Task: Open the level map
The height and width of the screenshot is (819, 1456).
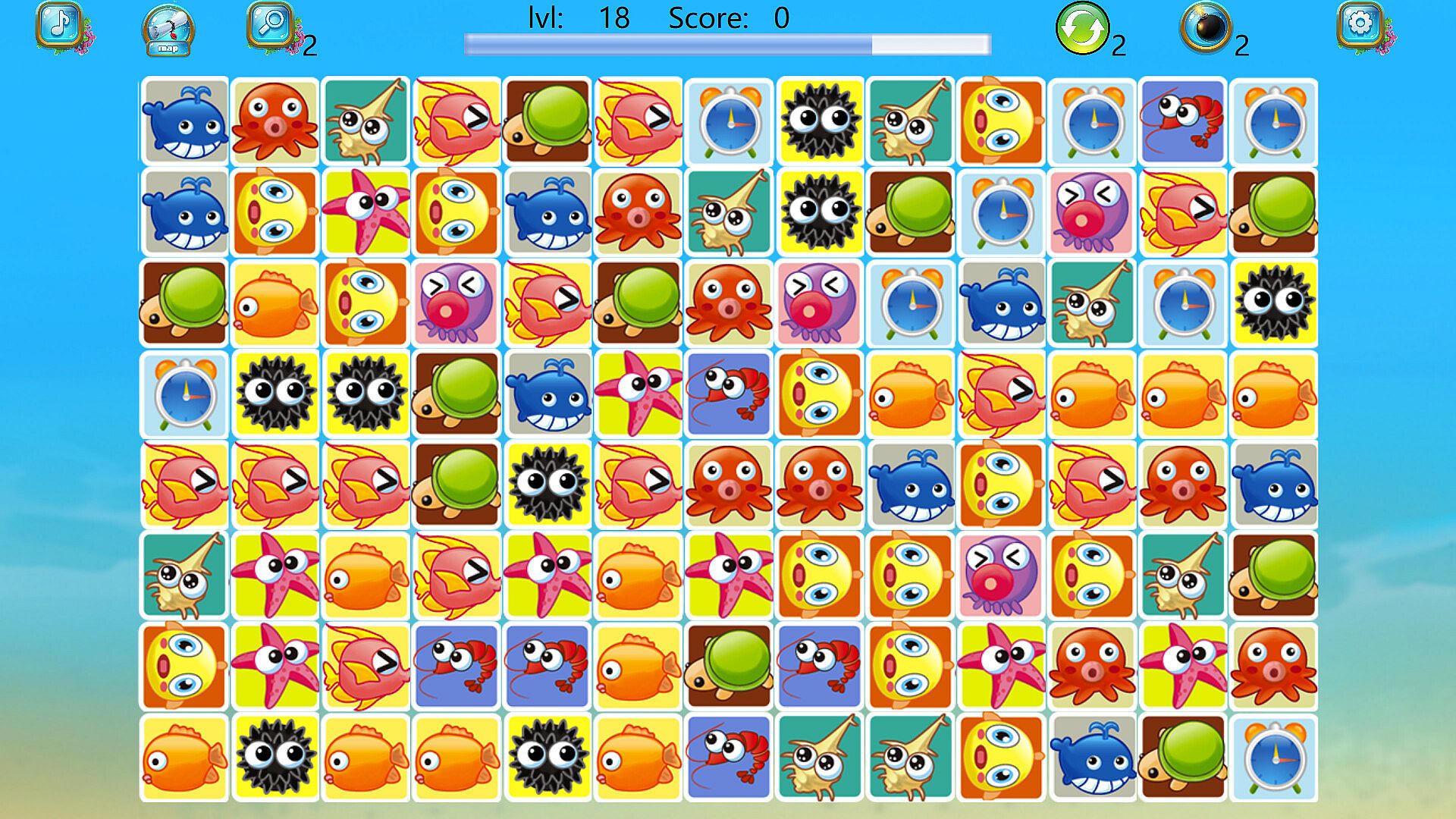Action: coord(168,30)
